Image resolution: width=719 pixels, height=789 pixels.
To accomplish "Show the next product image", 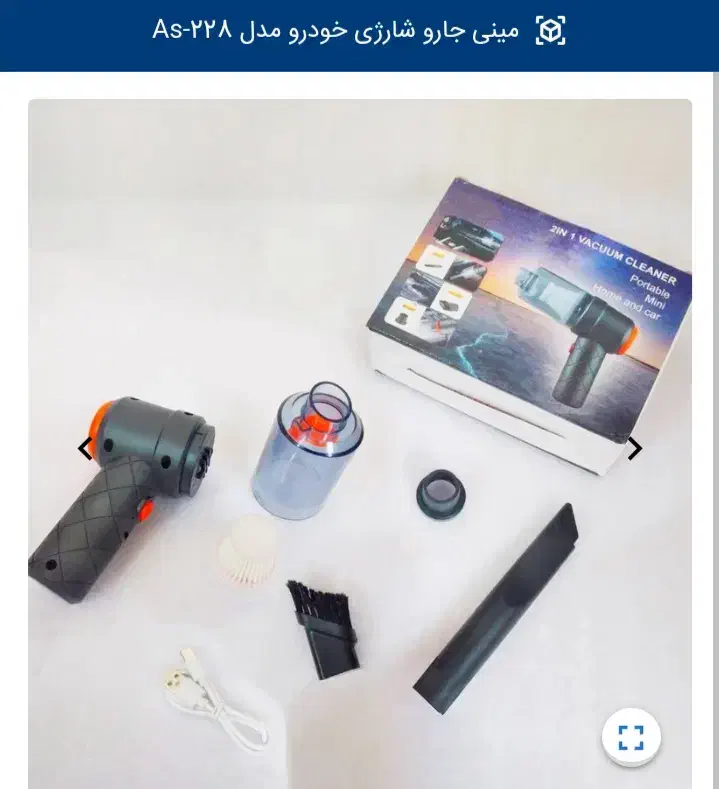I will (x=634, y=449).
